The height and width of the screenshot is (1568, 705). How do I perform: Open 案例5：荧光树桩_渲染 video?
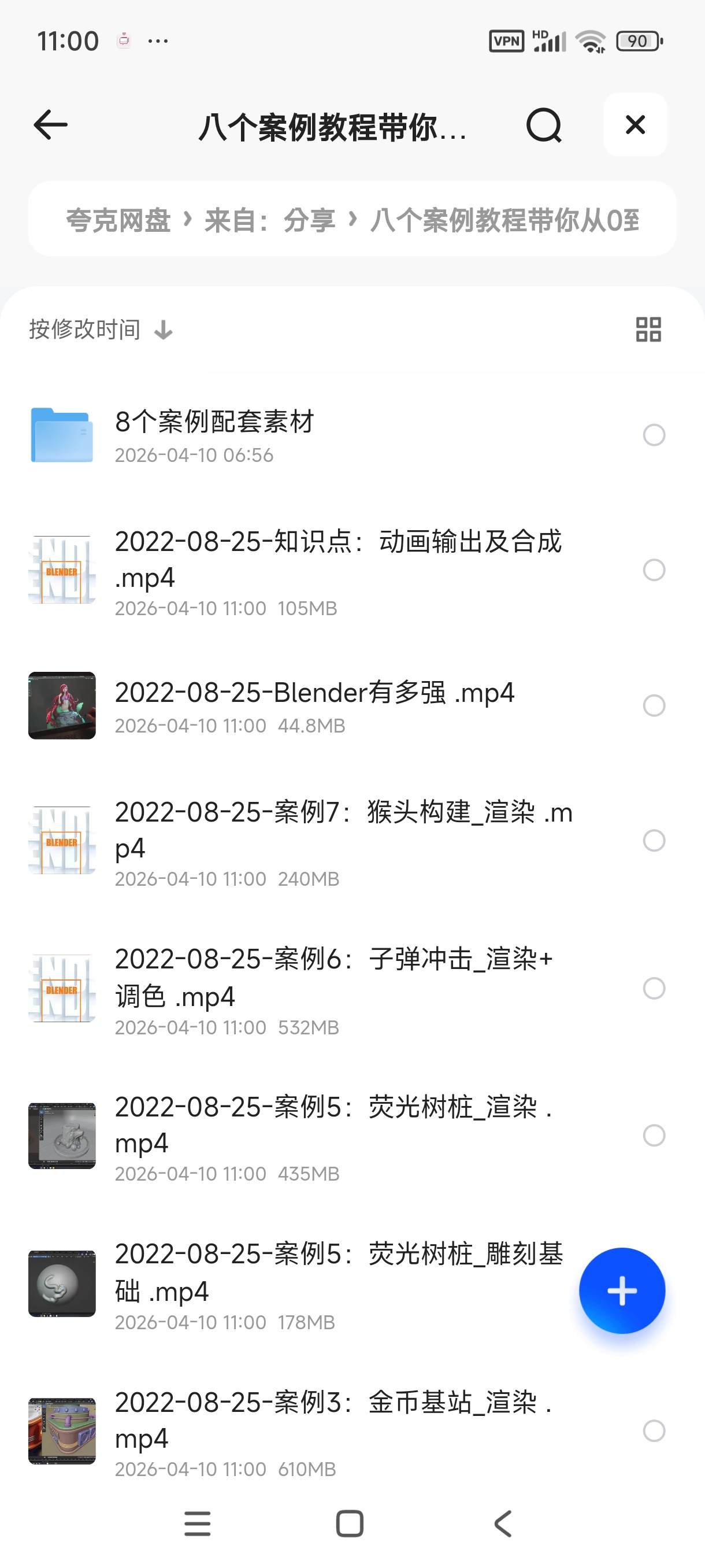(x=333, y=1134)
